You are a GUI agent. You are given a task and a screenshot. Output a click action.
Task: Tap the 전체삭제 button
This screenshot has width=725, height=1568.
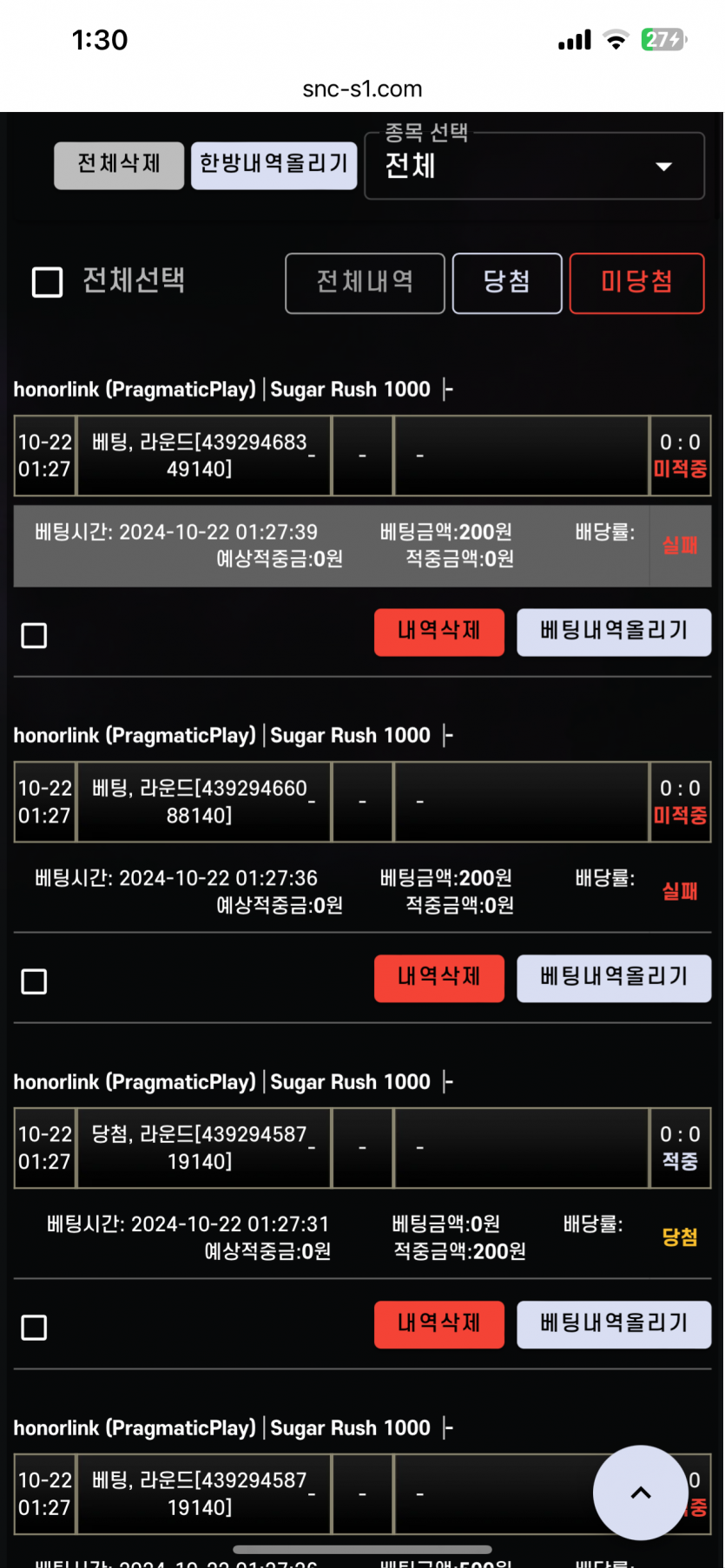pyautogui.click(x=119, y=165)
